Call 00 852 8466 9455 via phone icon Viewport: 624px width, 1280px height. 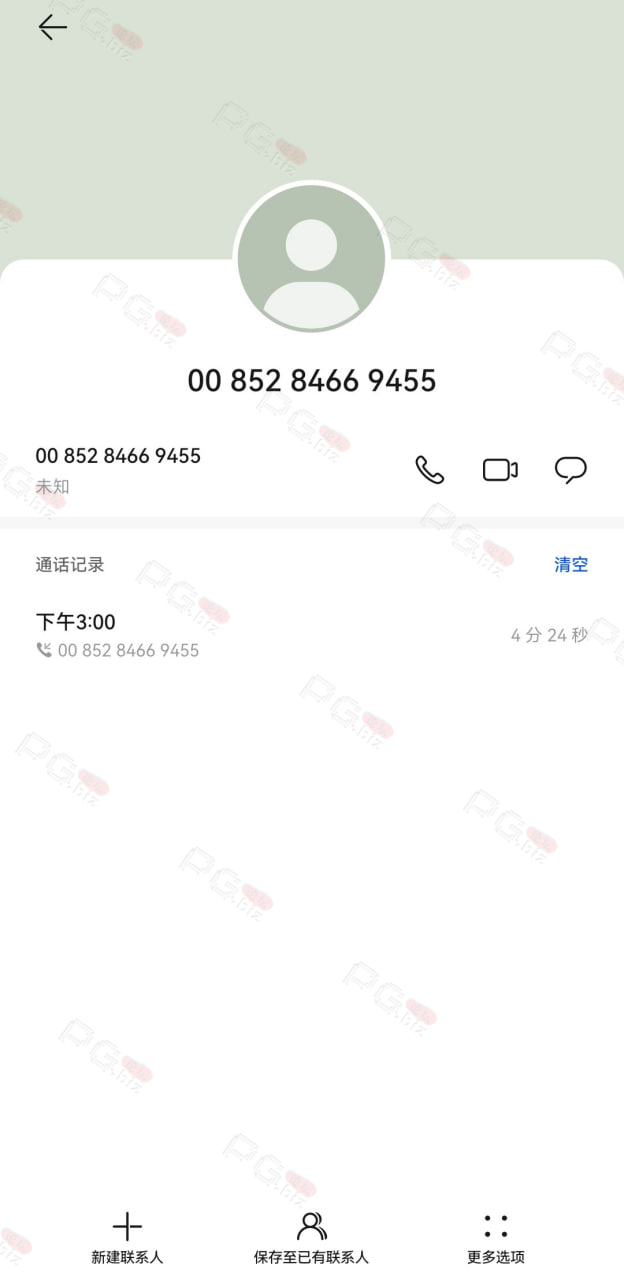pyautogui.click(x=430, y=470)
